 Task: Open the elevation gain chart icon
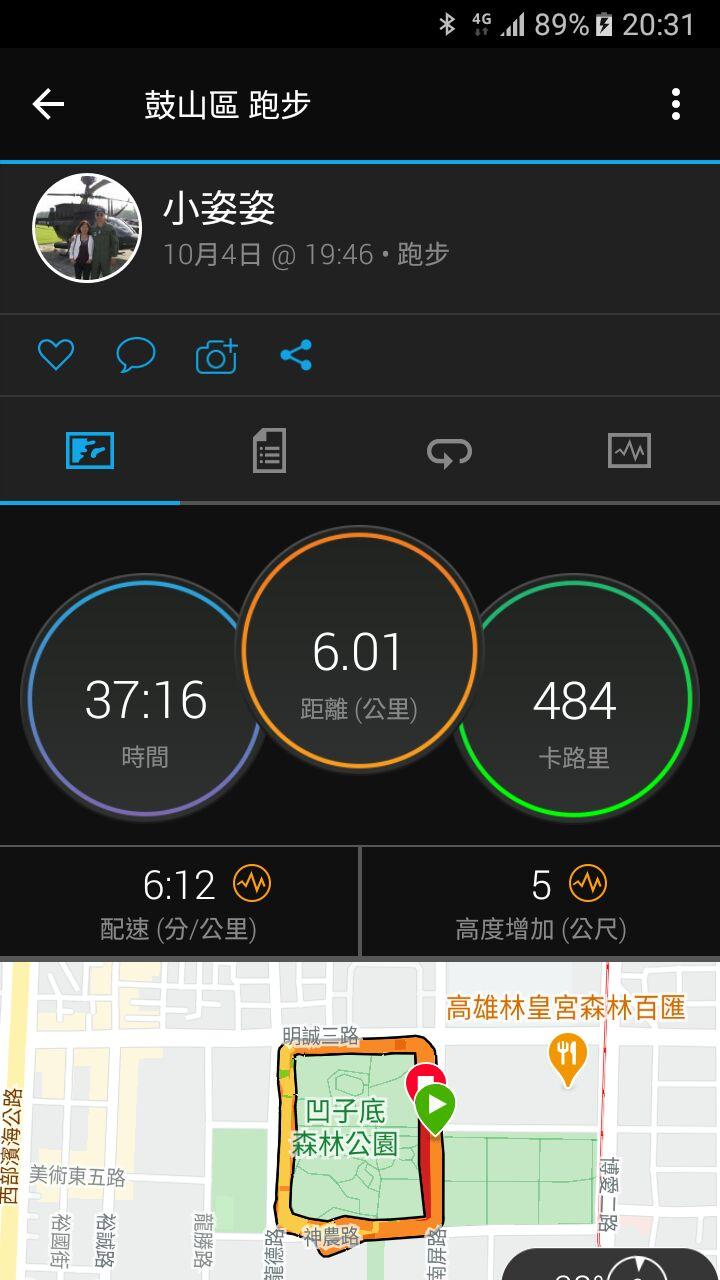point(588,884)
